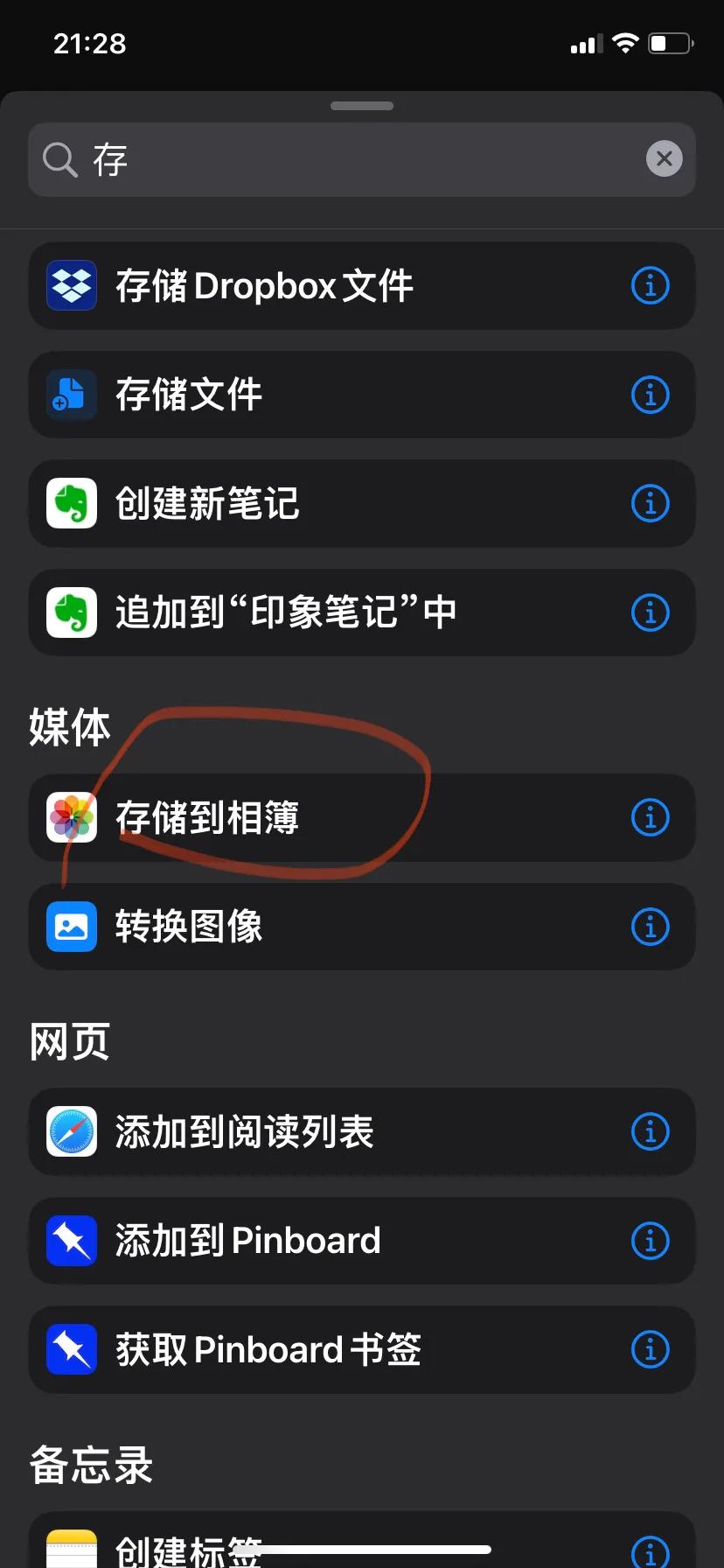The height and width of the screenshot is (1568, 724).
Task: Tap the search field containing 存
Action: [x=350, y=159]
